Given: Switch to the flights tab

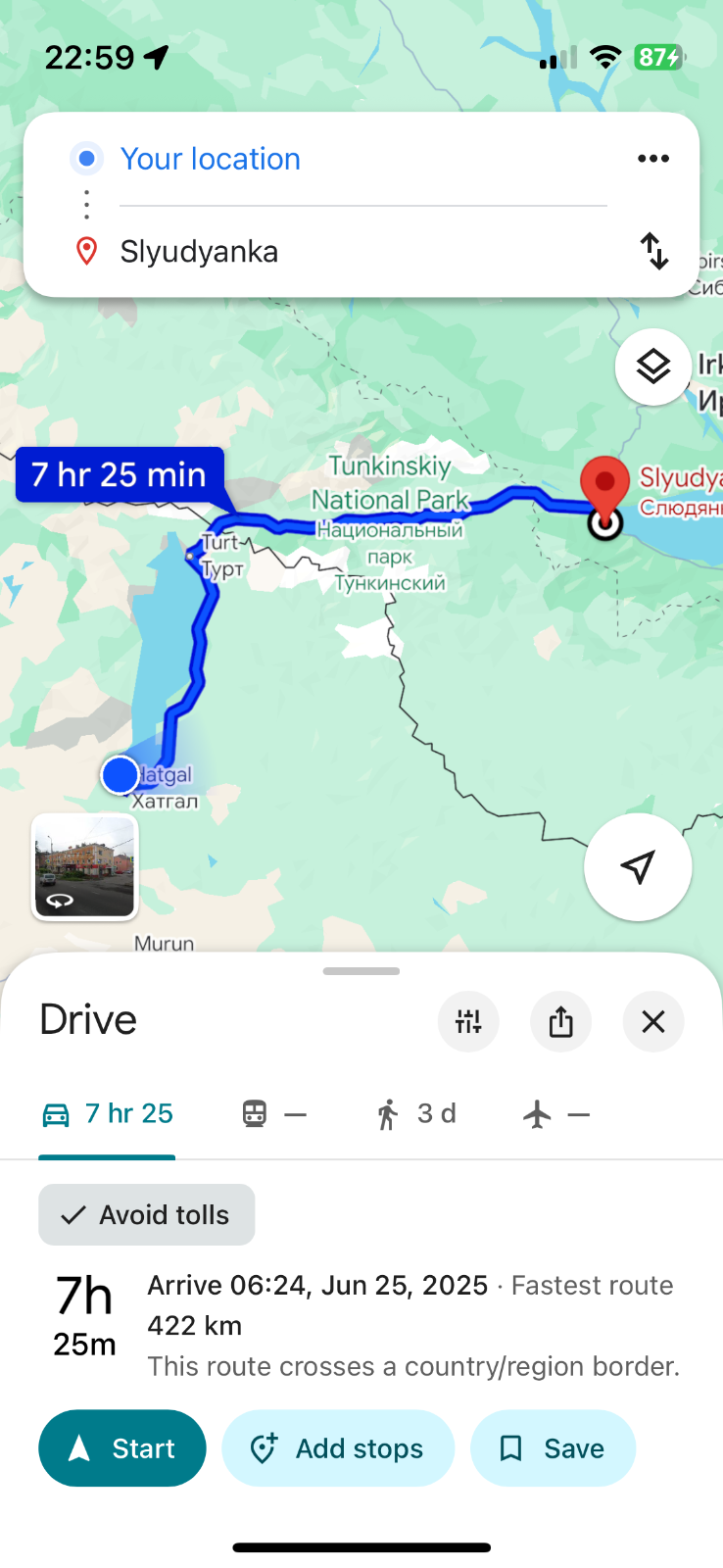Looking at the screenshot, I should pyautogui.click(x=555, y=1114).
